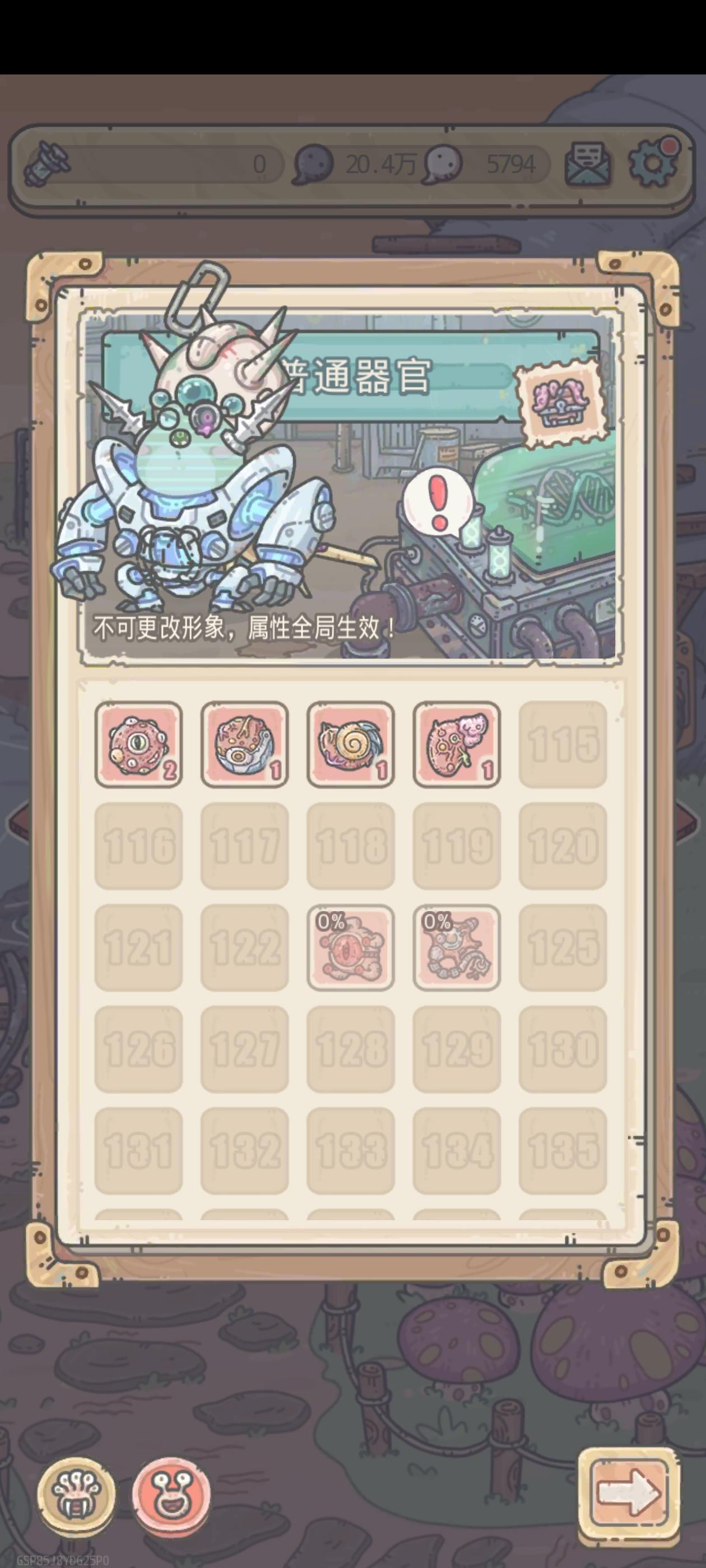Viewport: 706px width, 1568px height.
Task: Toggle the golden snail shell organ
Action: (350, 744)
